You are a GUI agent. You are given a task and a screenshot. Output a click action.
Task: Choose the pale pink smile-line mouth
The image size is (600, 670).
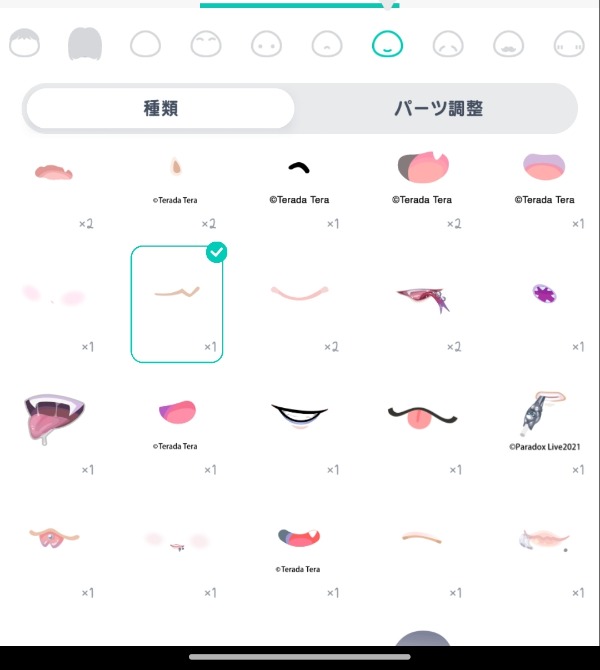pyautogui.click(x=300, y=293)
